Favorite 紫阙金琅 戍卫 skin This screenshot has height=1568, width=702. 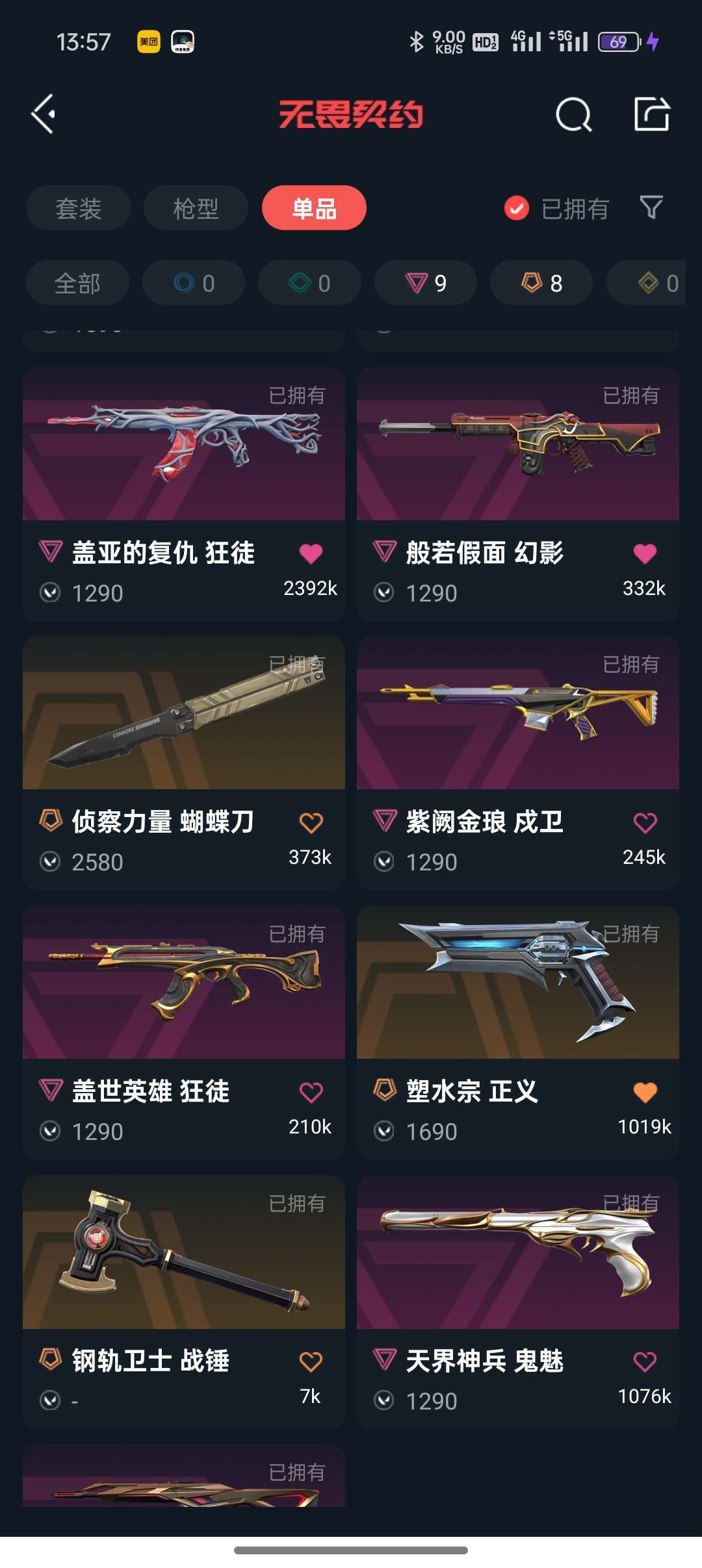point(645,822)
